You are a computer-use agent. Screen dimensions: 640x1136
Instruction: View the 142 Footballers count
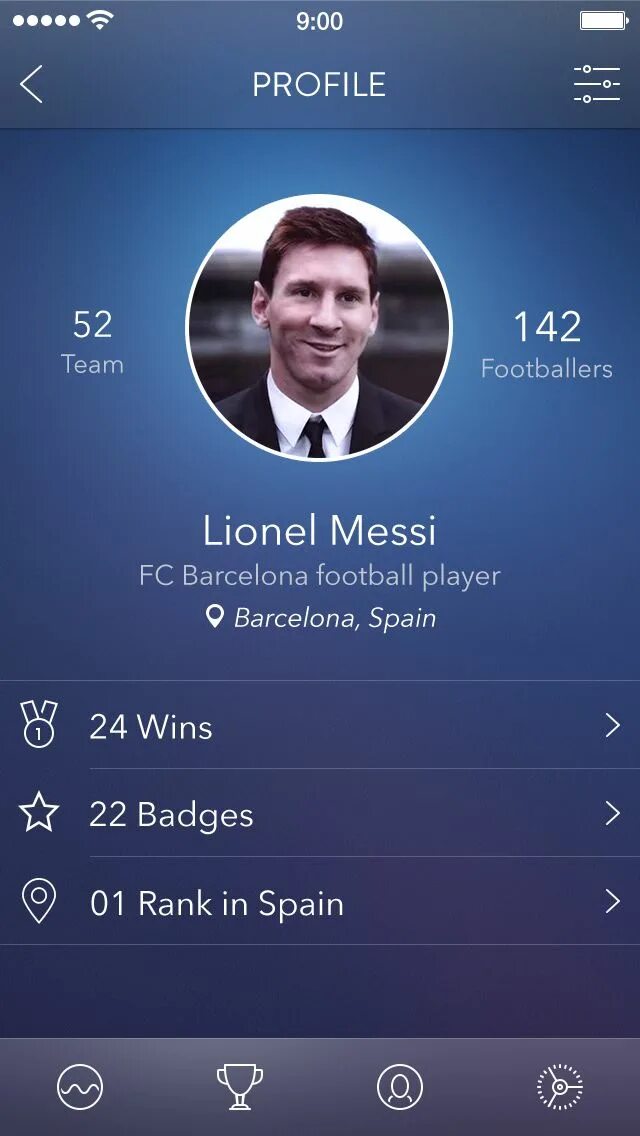[x=547, y=344]
